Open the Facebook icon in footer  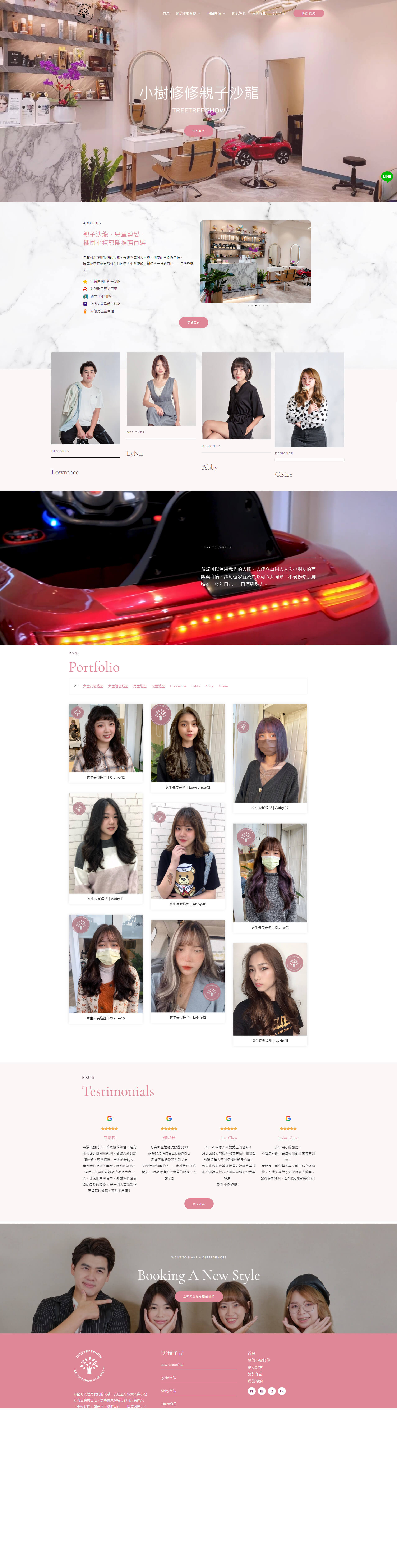coord(251,1391)
